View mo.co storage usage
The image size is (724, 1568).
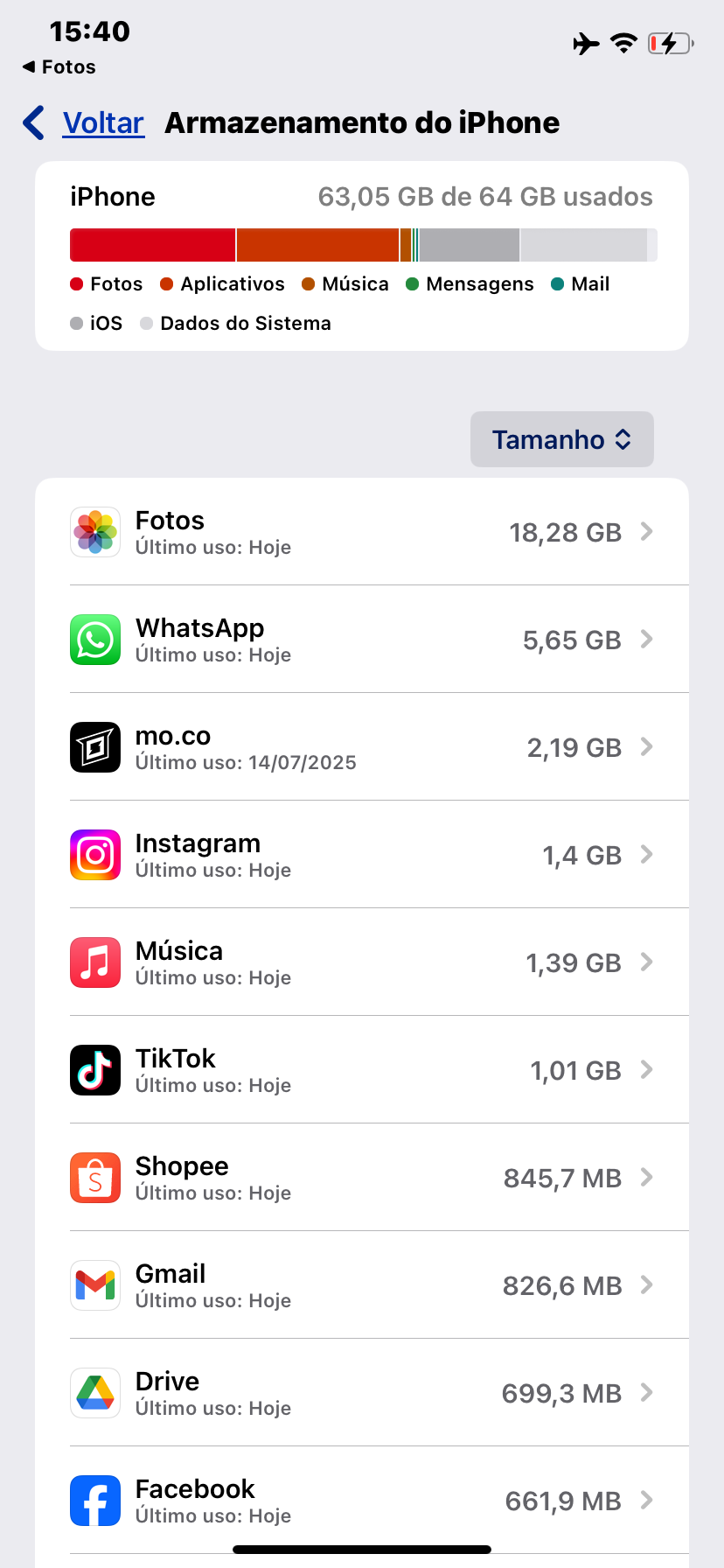coord(362,747)
